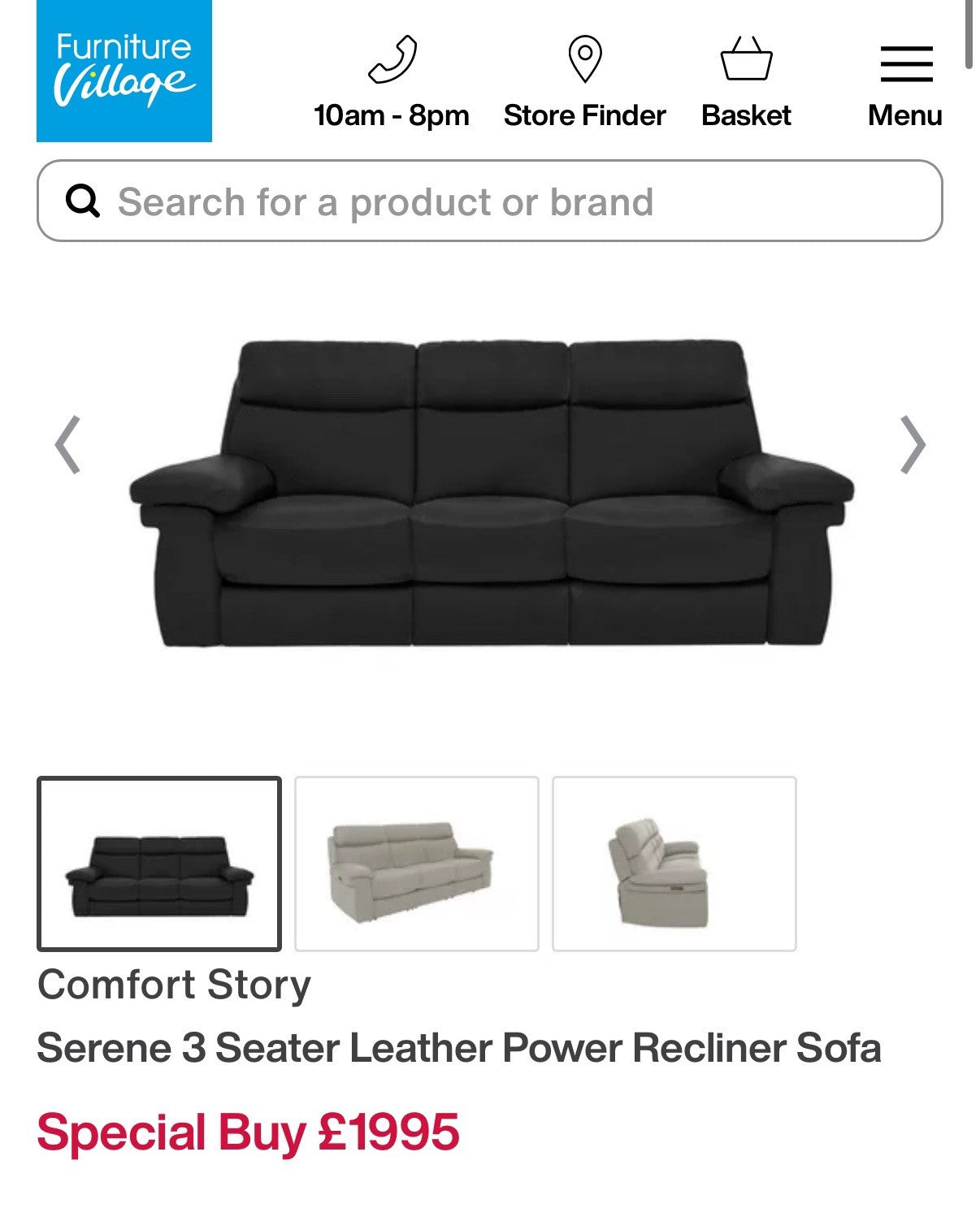Show the next sofa image
The image size is (980, 1221).
(x=913, y=444)
